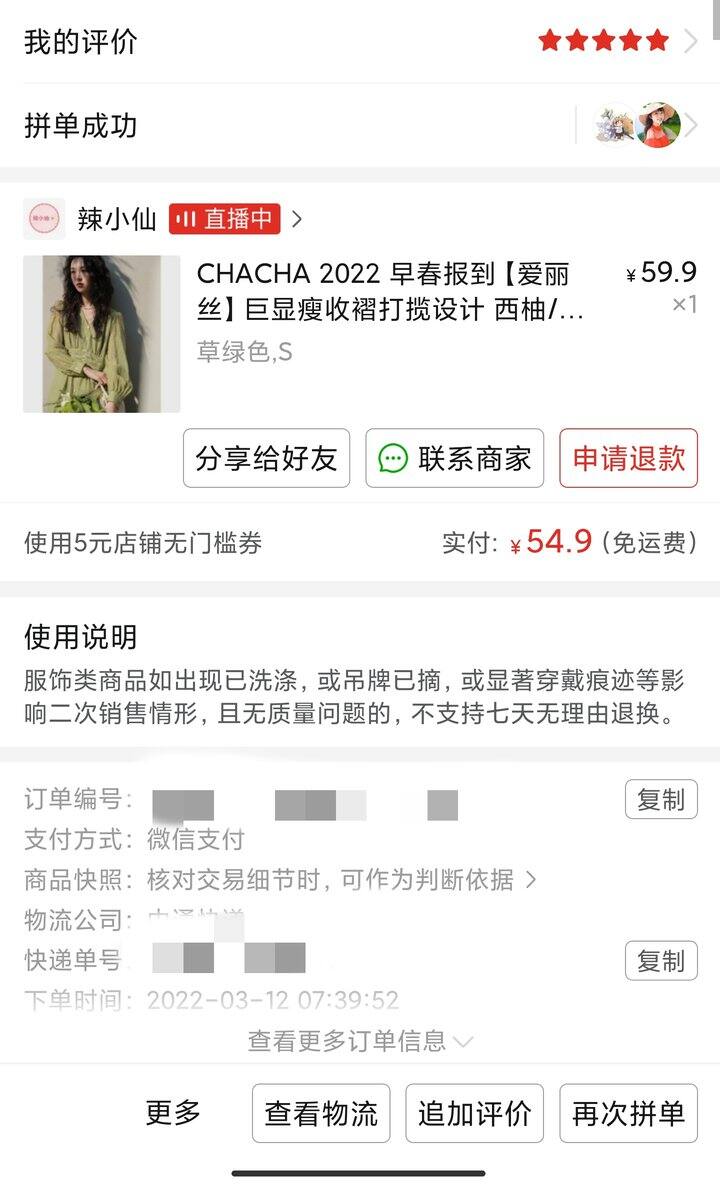View logistics with 查看物流

click(321, 1113)
